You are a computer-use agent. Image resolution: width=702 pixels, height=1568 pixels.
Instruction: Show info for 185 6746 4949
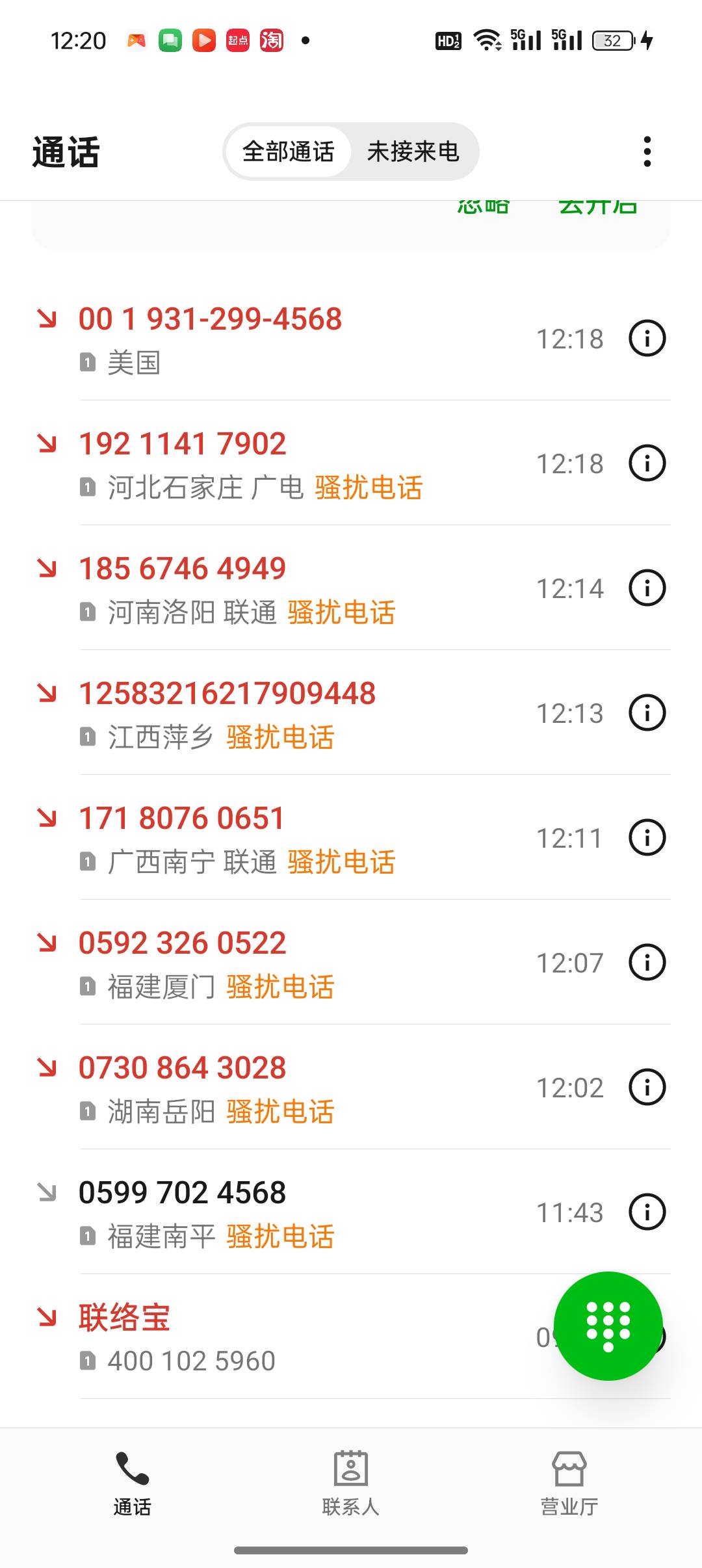647,588
